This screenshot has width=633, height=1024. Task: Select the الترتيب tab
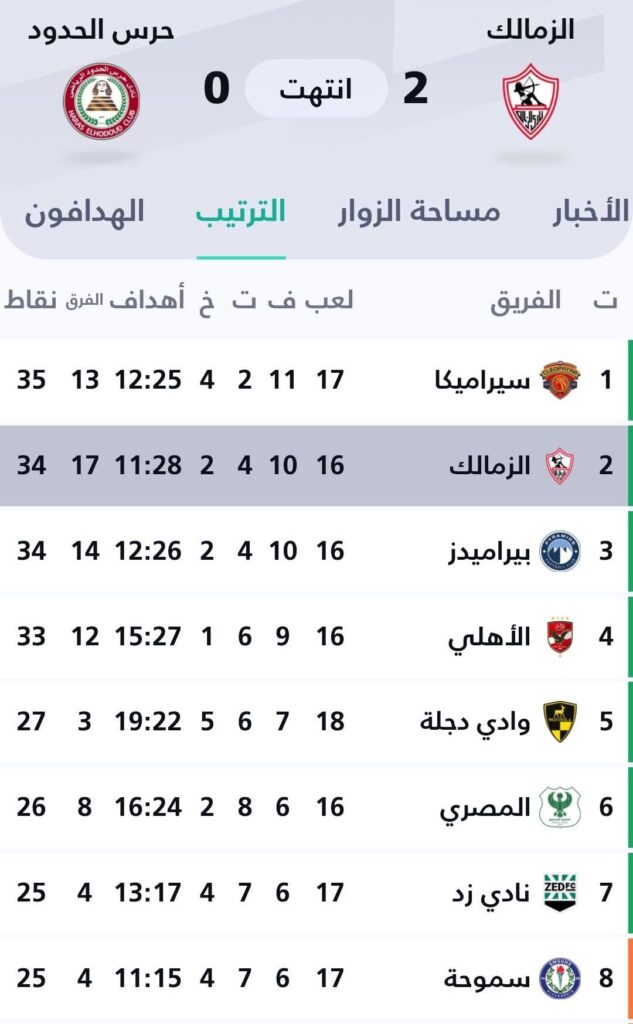point(241,212)
